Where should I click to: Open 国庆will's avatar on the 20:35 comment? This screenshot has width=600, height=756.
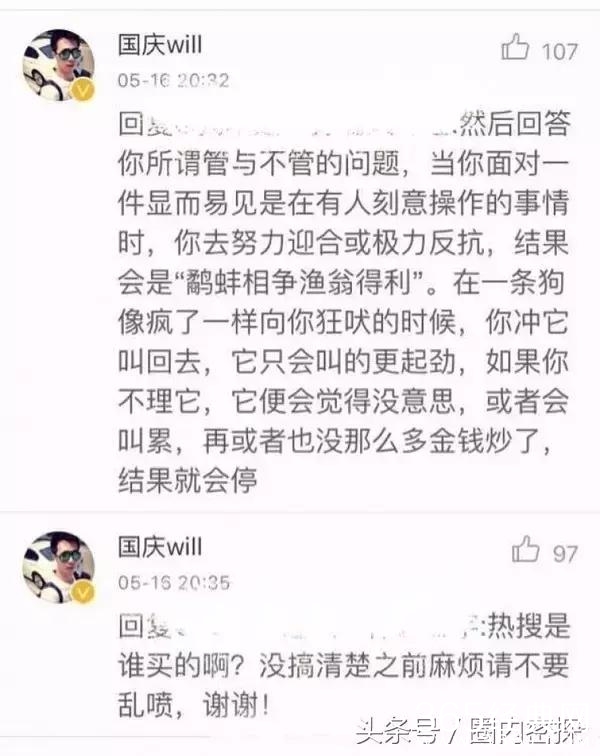pyautogui.click(x=58, y=566)
